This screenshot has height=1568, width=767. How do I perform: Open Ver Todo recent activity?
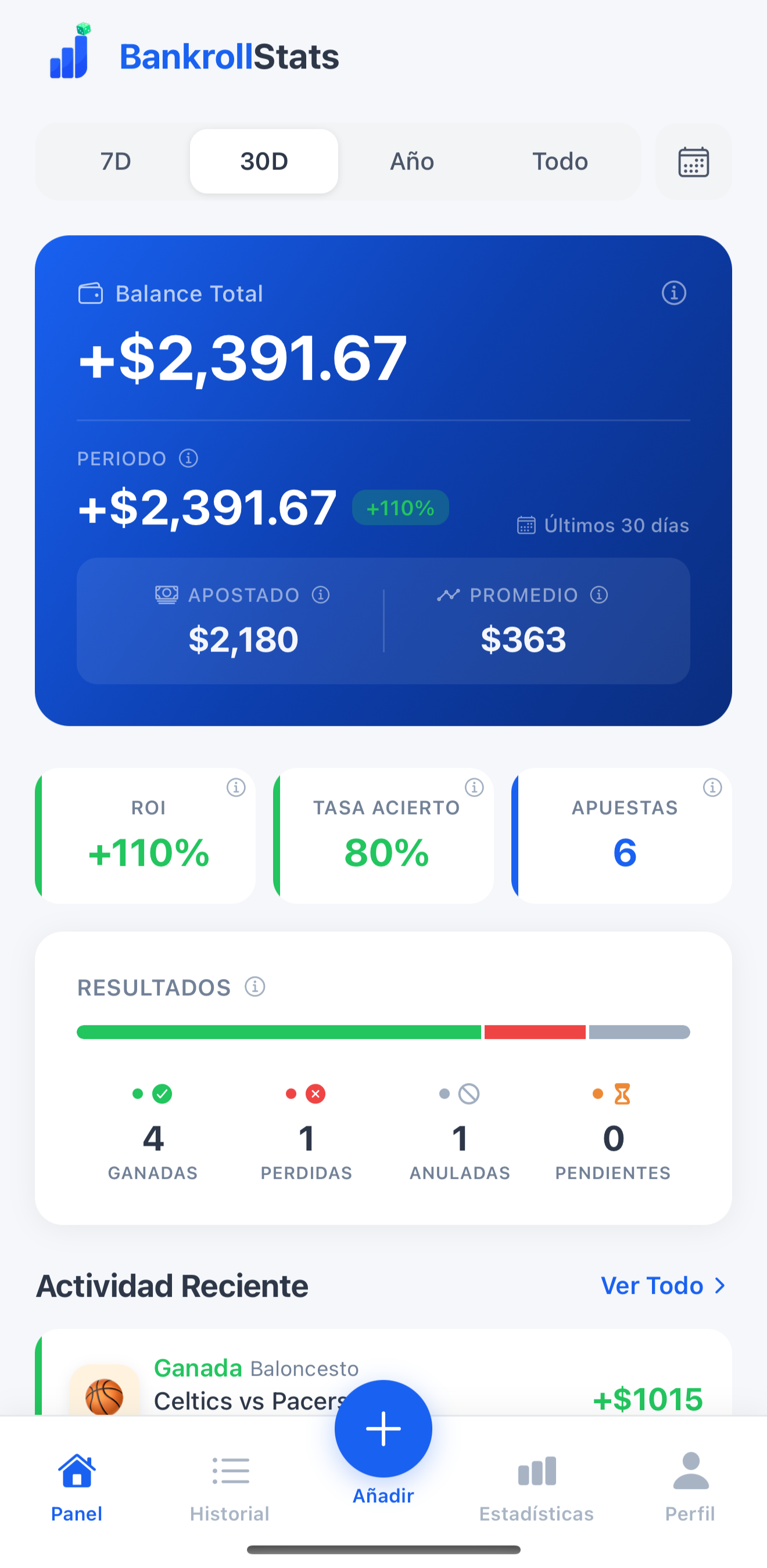coord(663,1286)
